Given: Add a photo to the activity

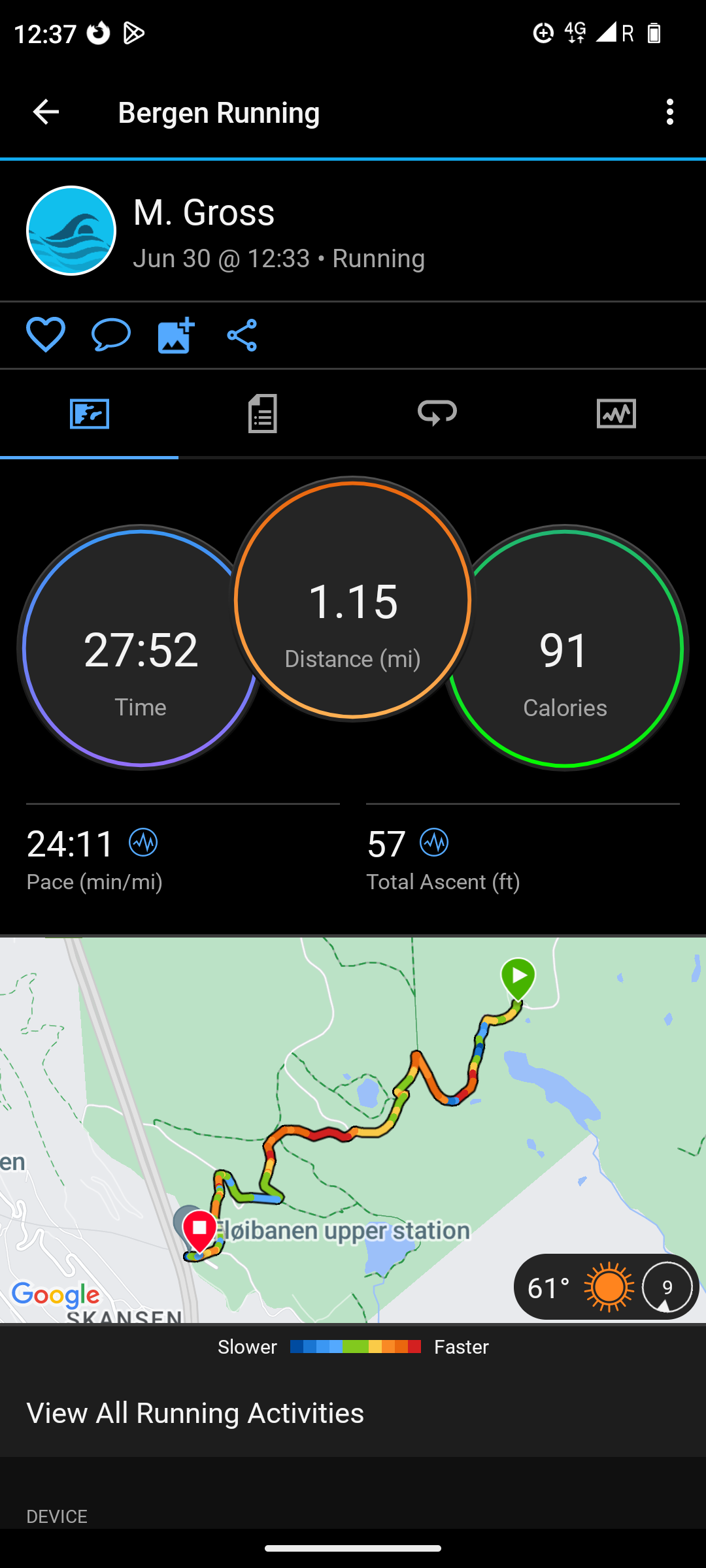Looking at the screenshot, I should 176,335.
